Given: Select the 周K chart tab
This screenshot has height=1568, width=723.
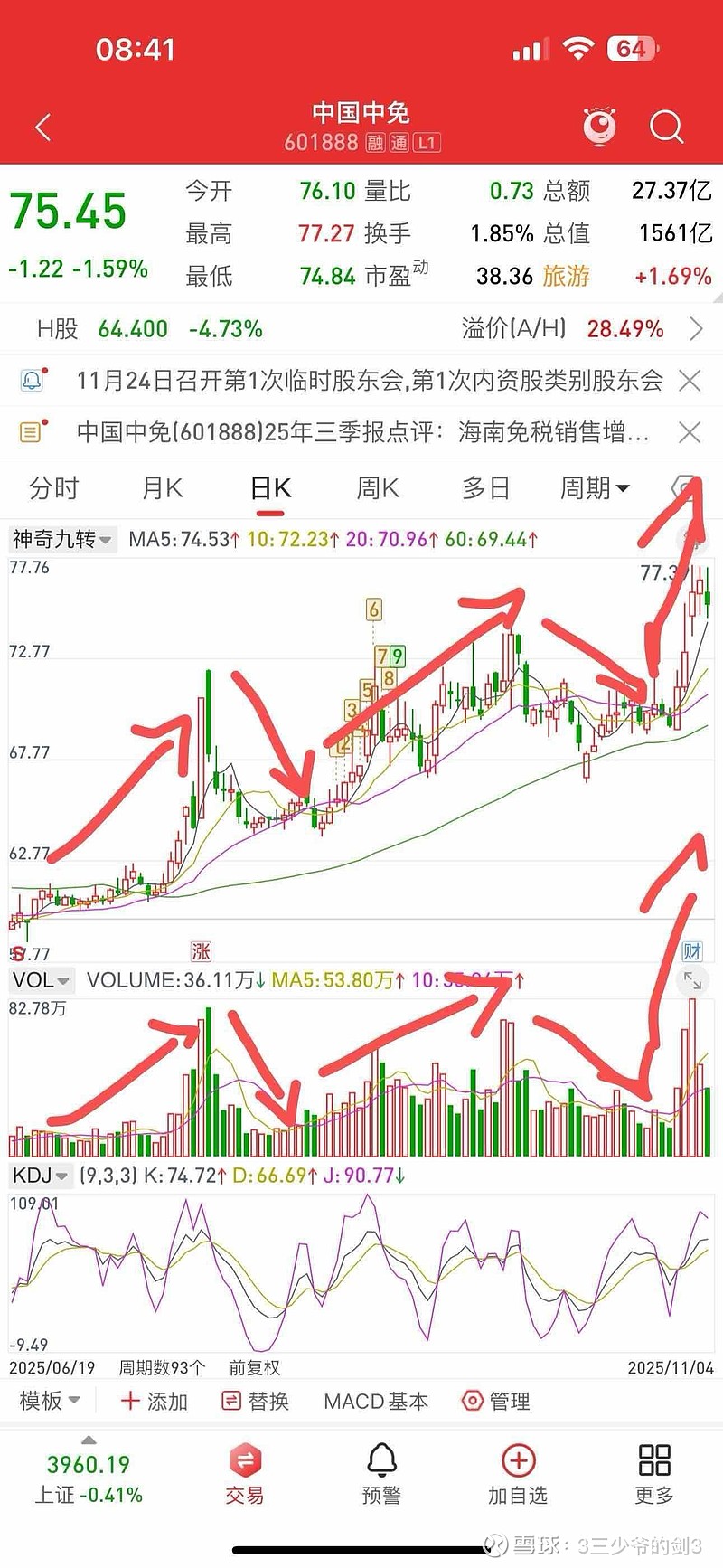Looking at the screenshot, I should pyautogui.click(x=378, y=489).
